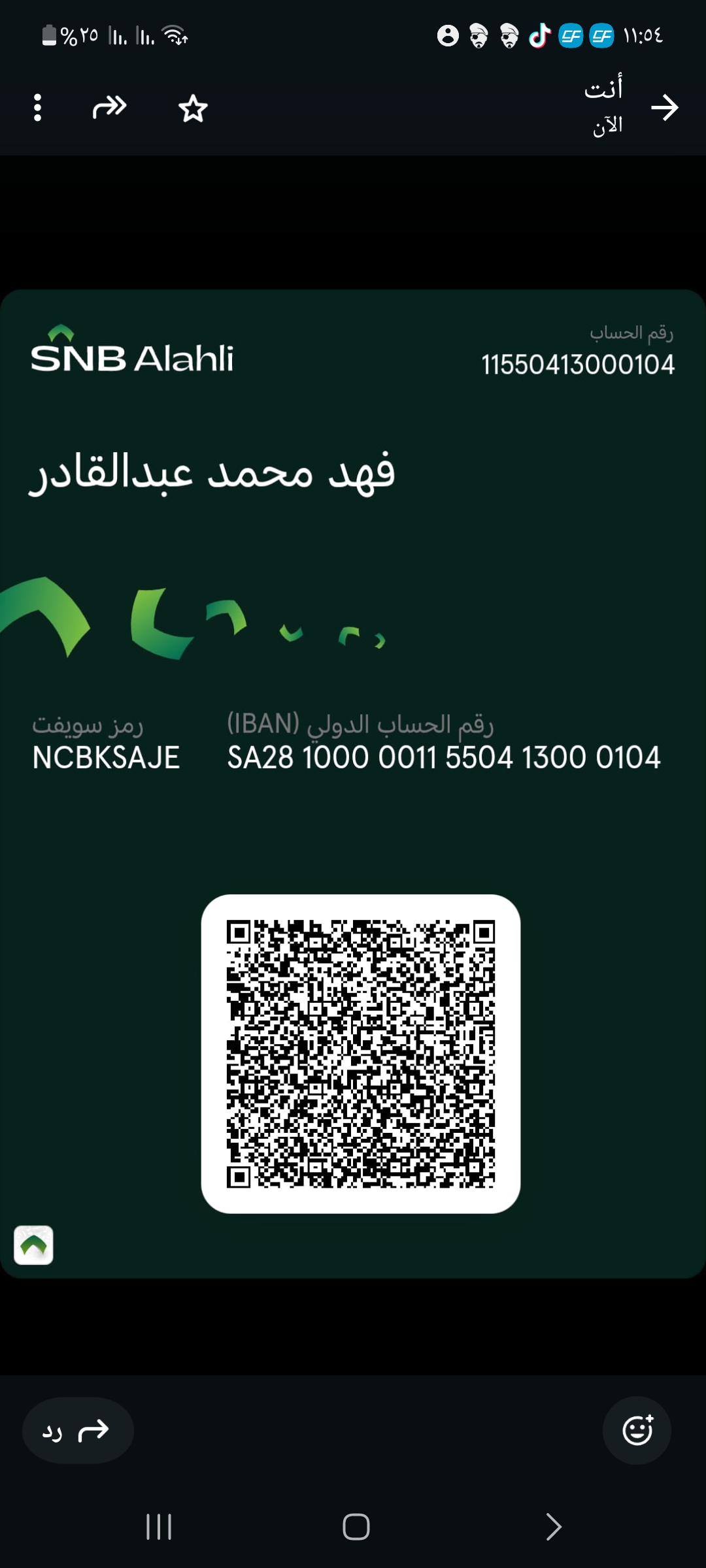Tap the رد reply button
This screenshot has height=1568, width=706.
point(77,1431)
